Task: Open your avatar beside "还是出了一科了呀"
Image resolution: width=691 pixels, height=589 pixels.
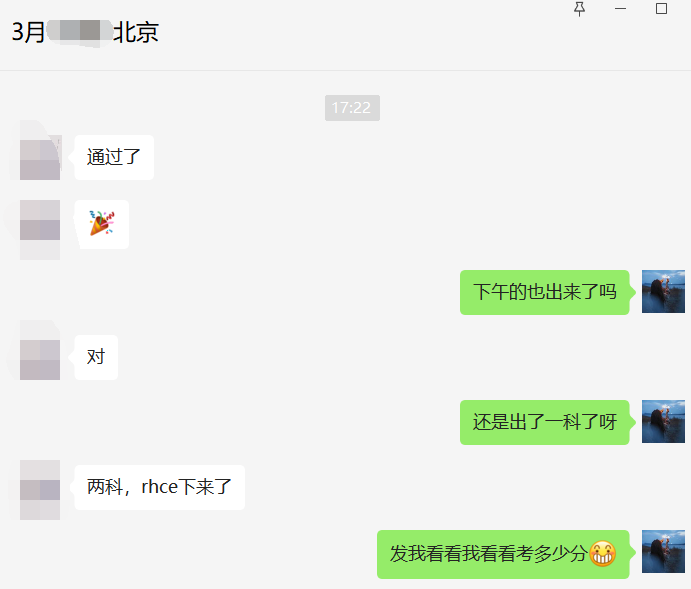Action: click(663, 422)
